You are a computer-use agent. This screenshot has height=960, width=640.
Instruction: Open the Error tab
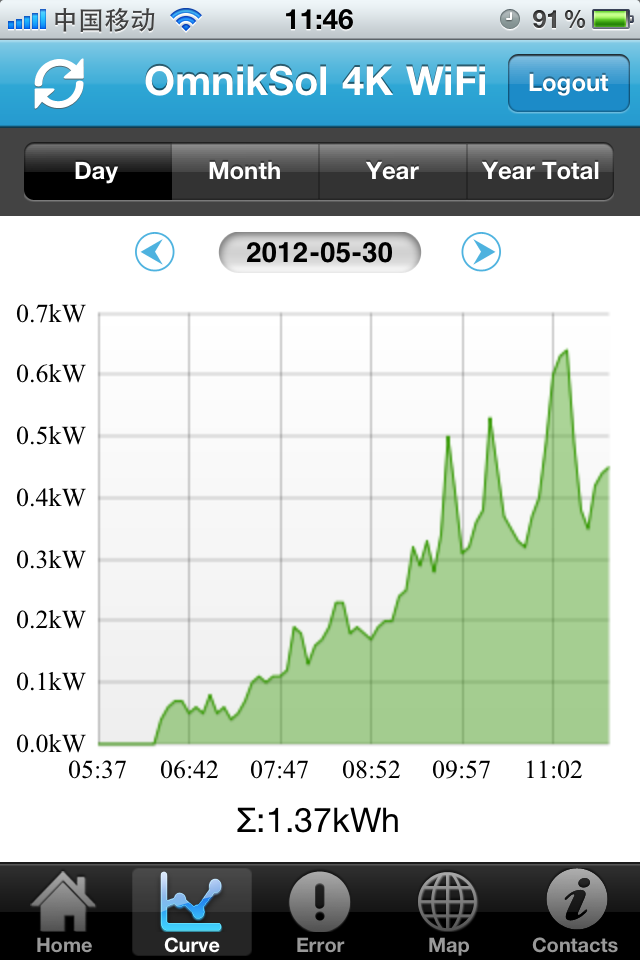pyautogui.click(x=320, y=912)
